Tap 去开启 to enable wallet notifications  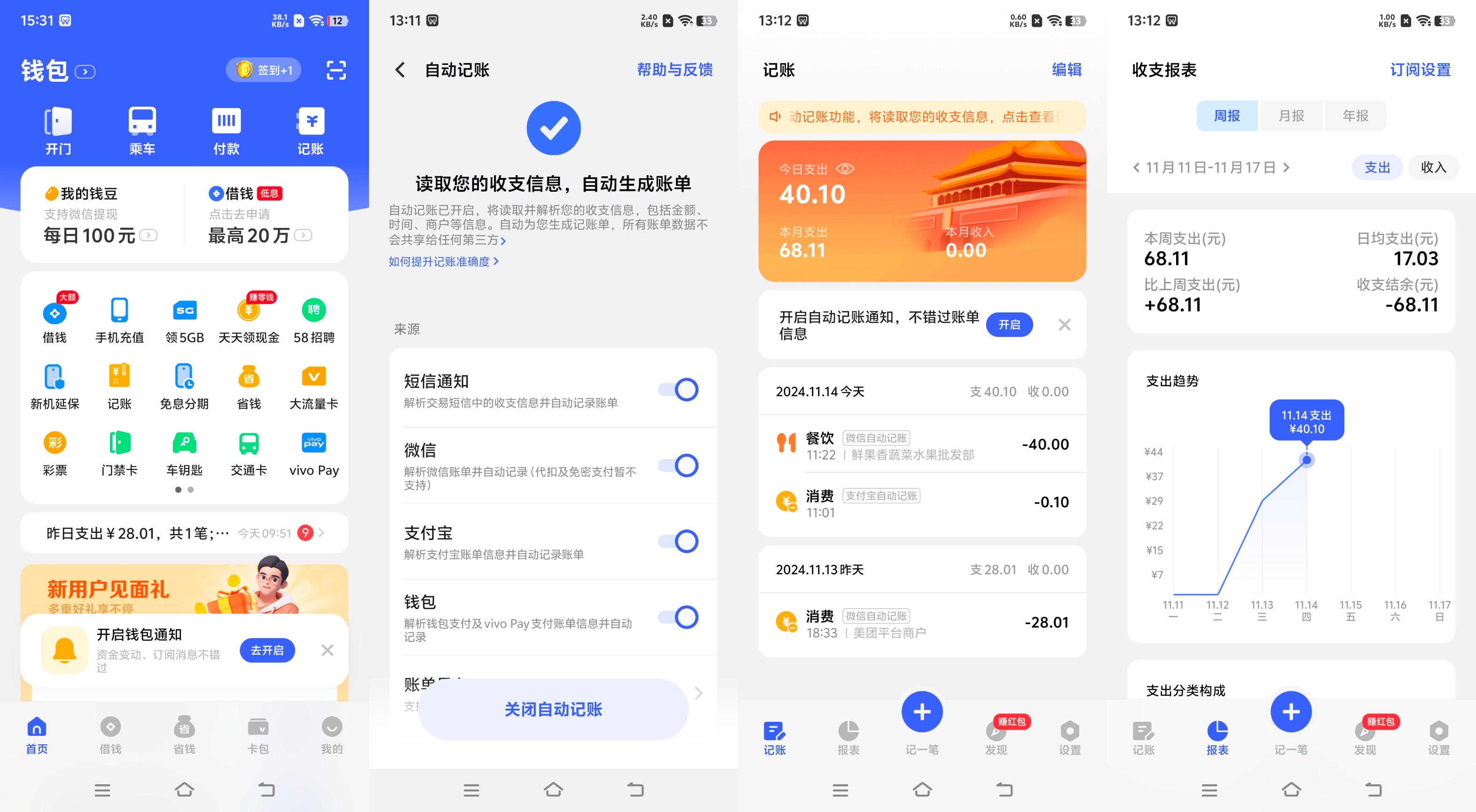click(x=267, y=650)
